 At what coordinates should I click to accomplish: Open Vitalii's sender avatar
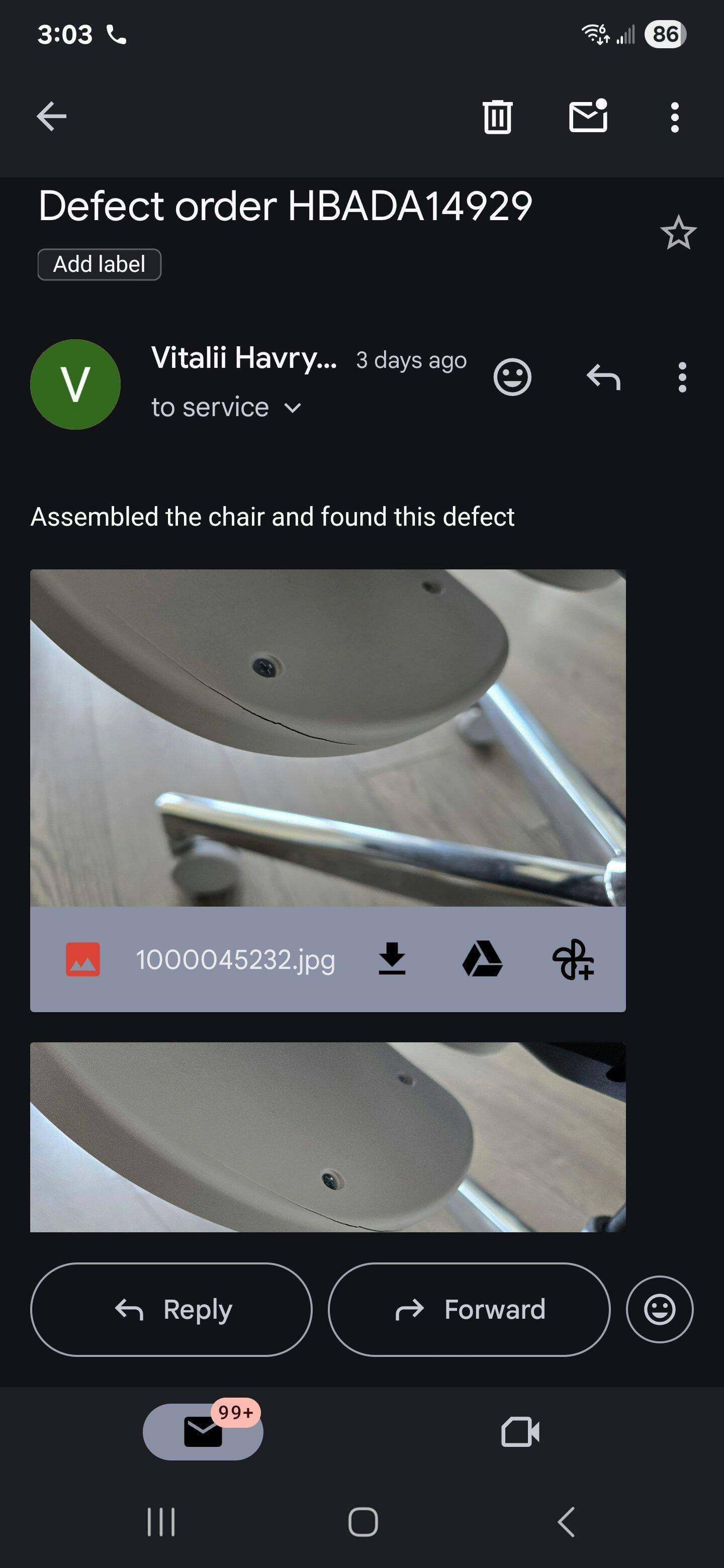75,384
